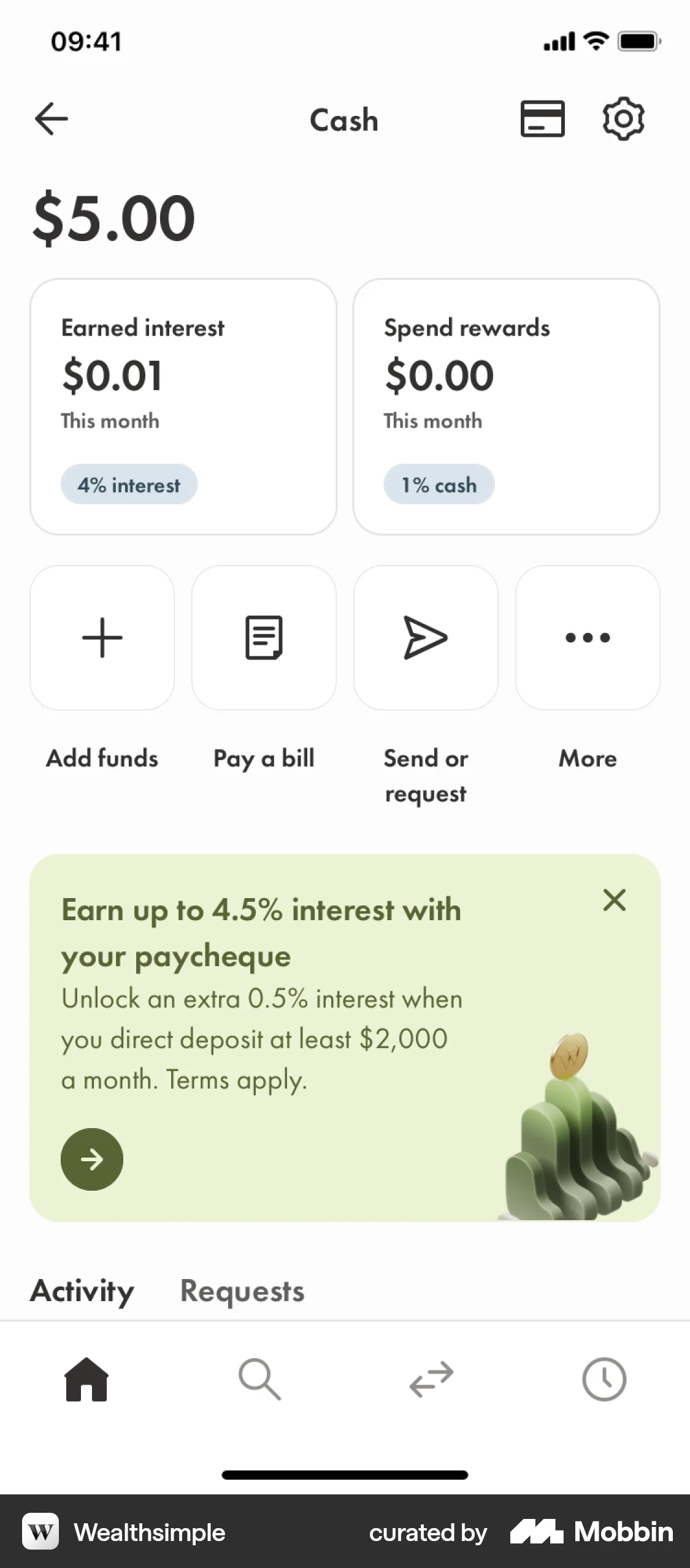
Task: Tap the $5.00 cash balance
Action: (114, 218)
